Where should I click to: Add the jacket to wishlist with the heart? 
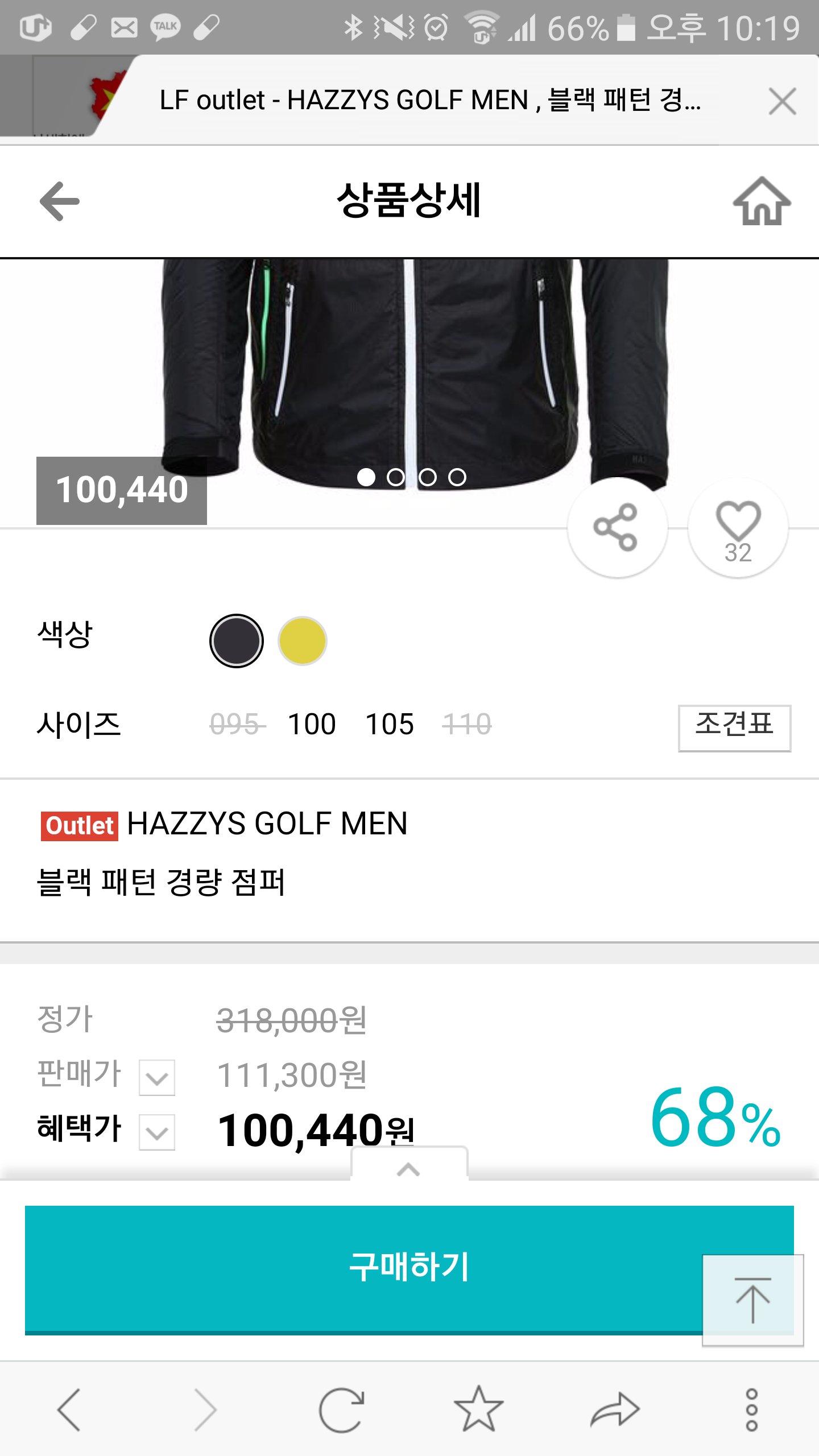tap(738, 527)
